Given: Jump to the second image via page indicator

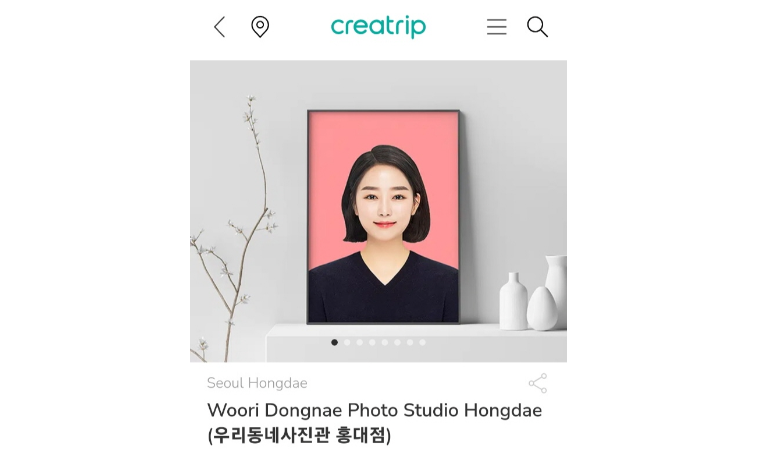Looking at the screenshot, I should [x=347, y=342].
